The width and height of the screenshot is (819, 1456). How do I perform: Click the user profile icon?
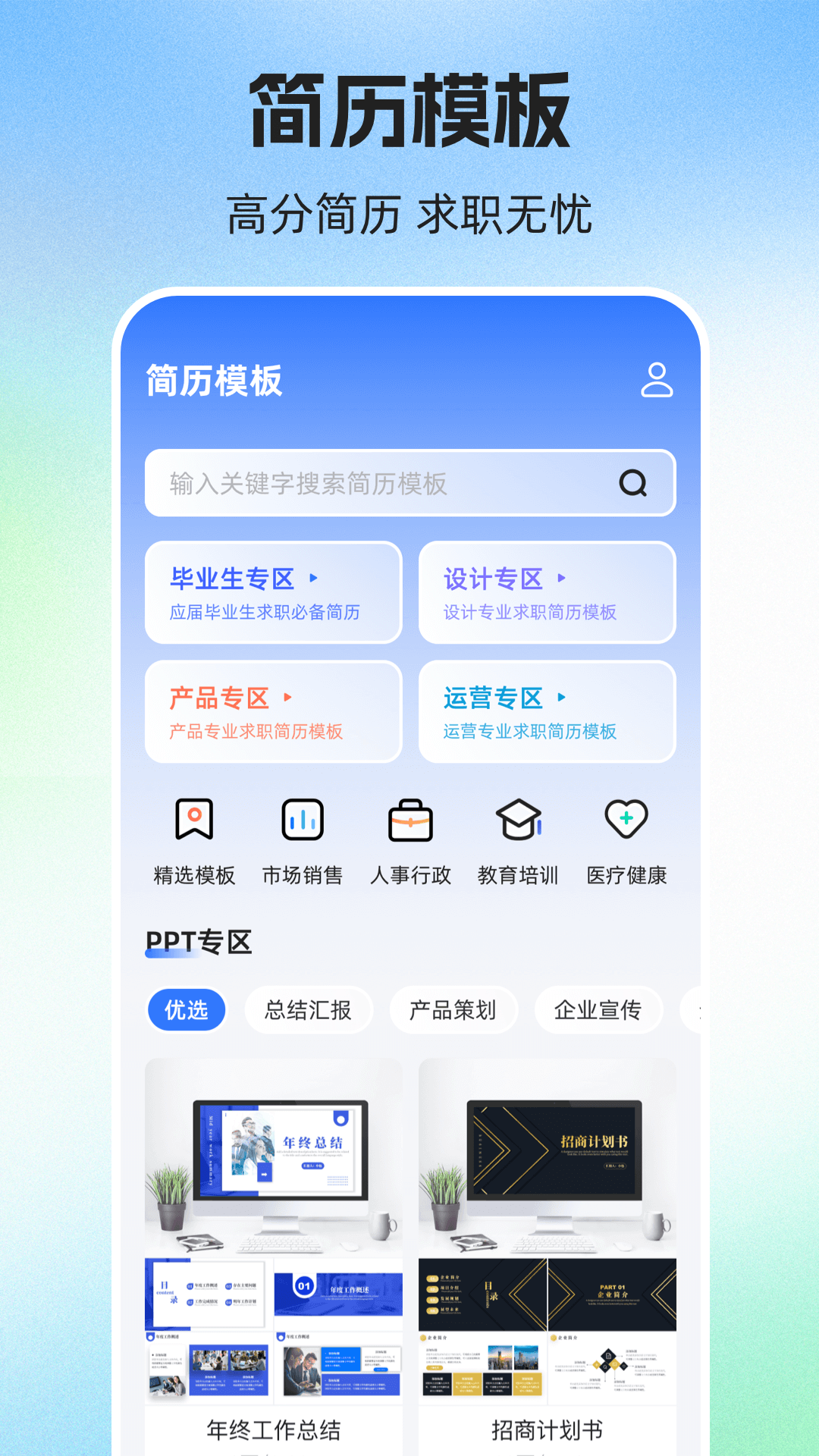click(658, 379)
